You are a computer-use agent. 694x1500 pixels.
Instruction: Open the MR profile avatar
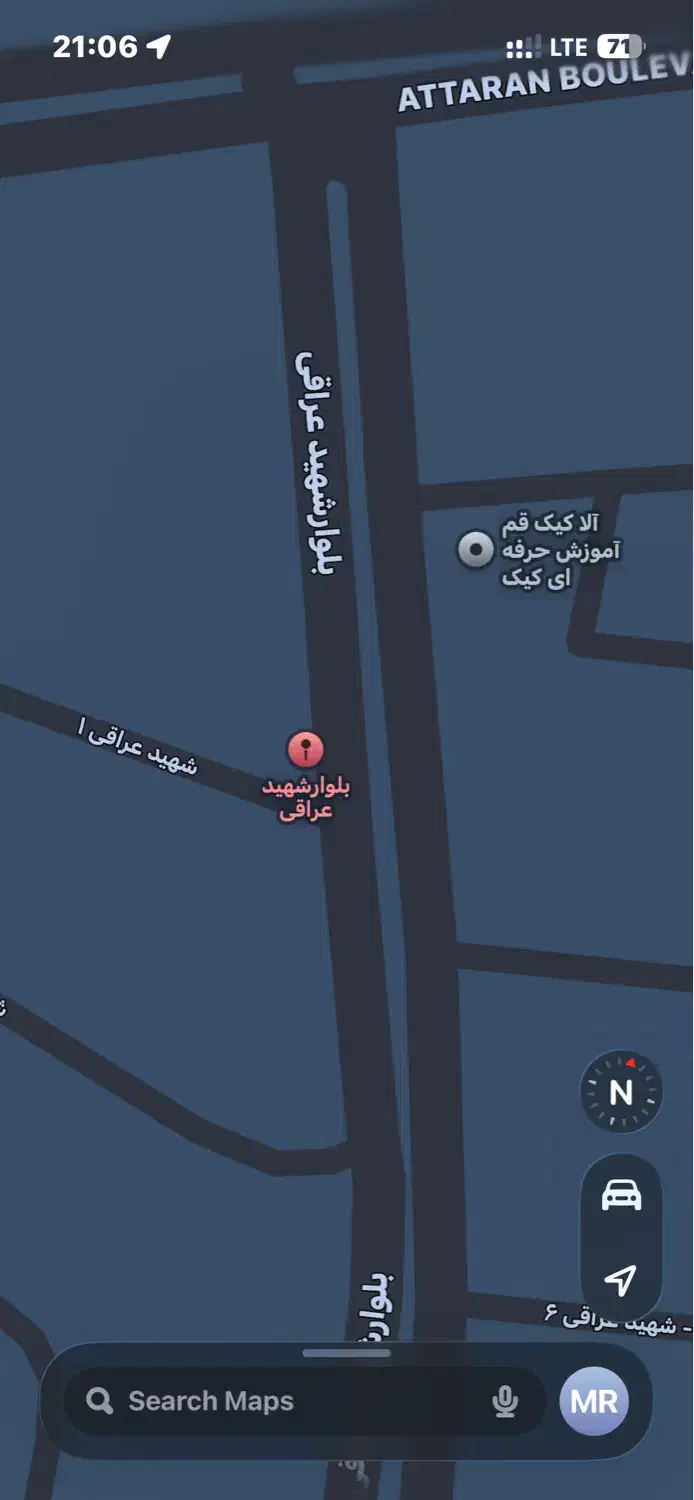point(594,1401)
